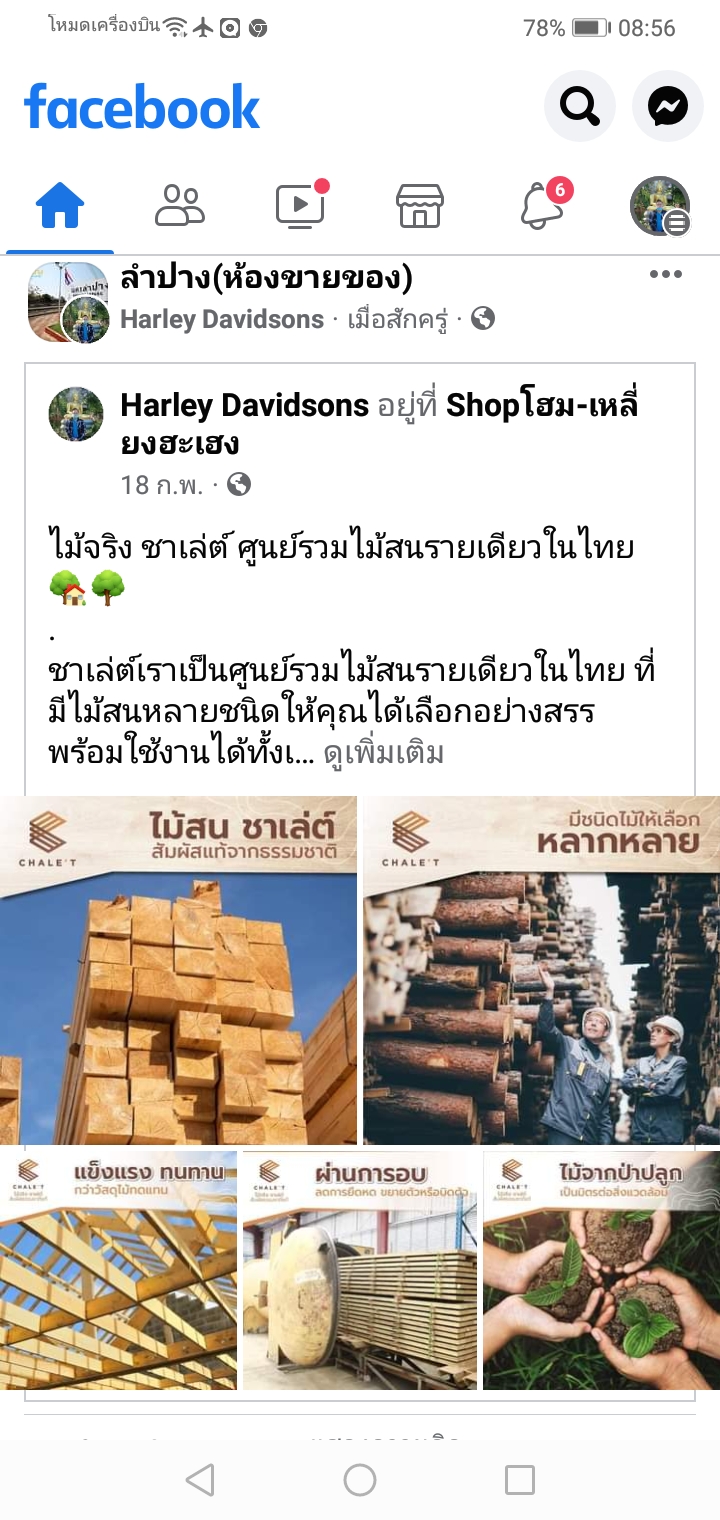View the ผ่านการอบ kiln photo
This screenshot has height=1520, width=720.
[x=360, y=1270]
